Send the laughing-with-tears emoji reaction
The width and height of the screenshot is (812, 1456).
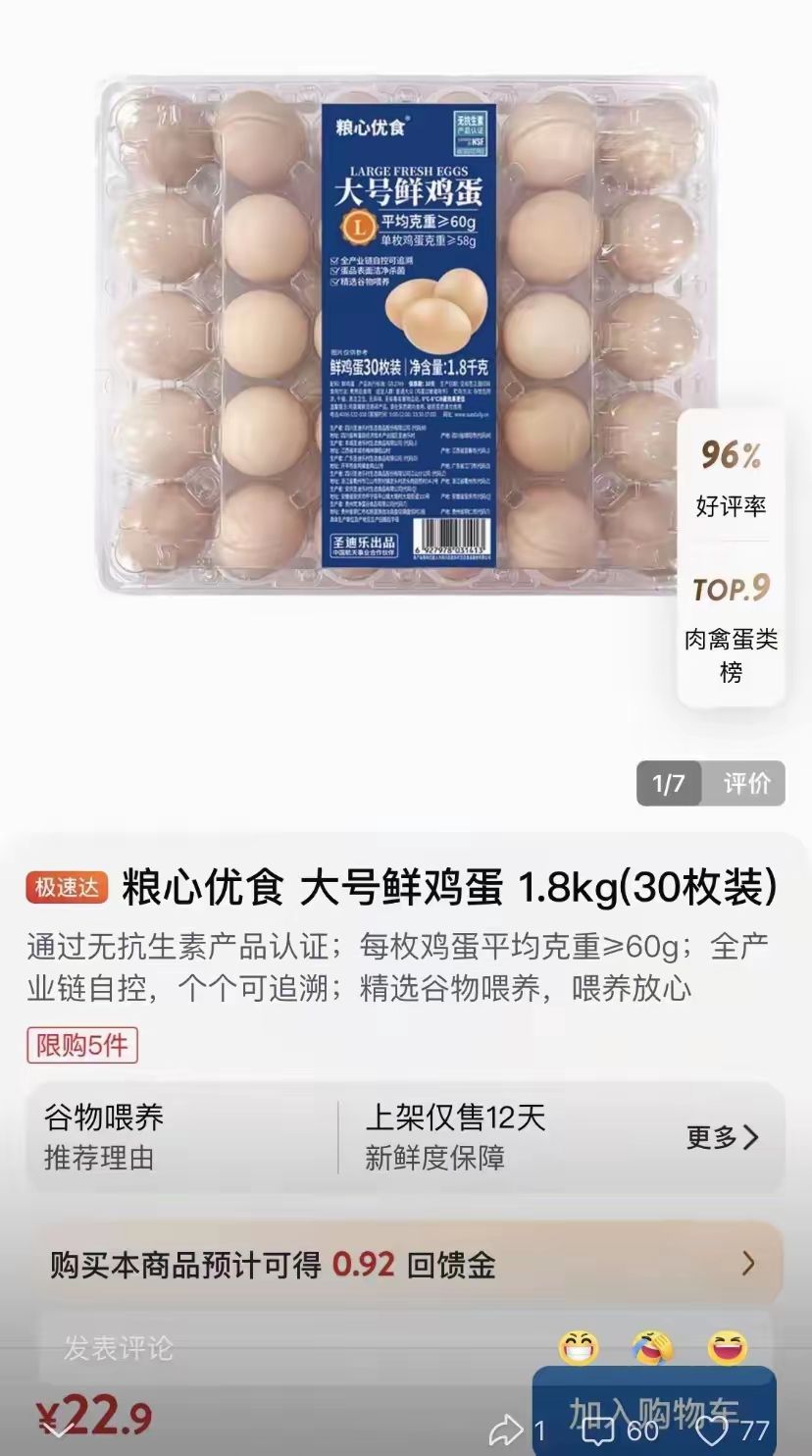653,1348
